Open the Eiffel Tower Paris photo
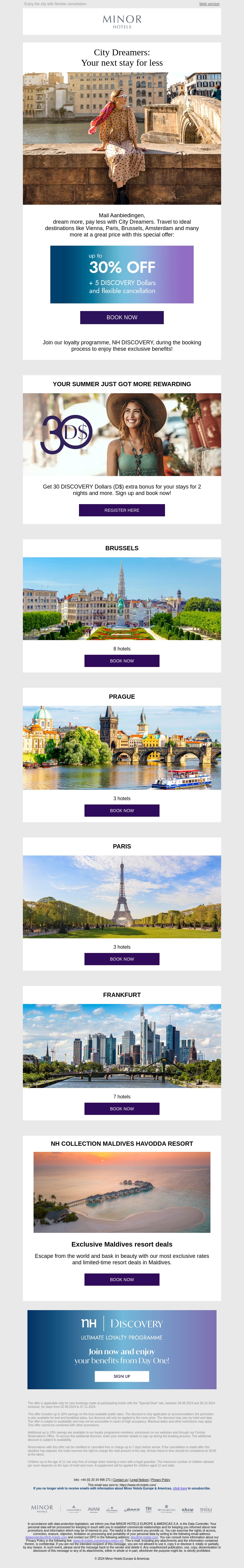 tap(121, 897)
